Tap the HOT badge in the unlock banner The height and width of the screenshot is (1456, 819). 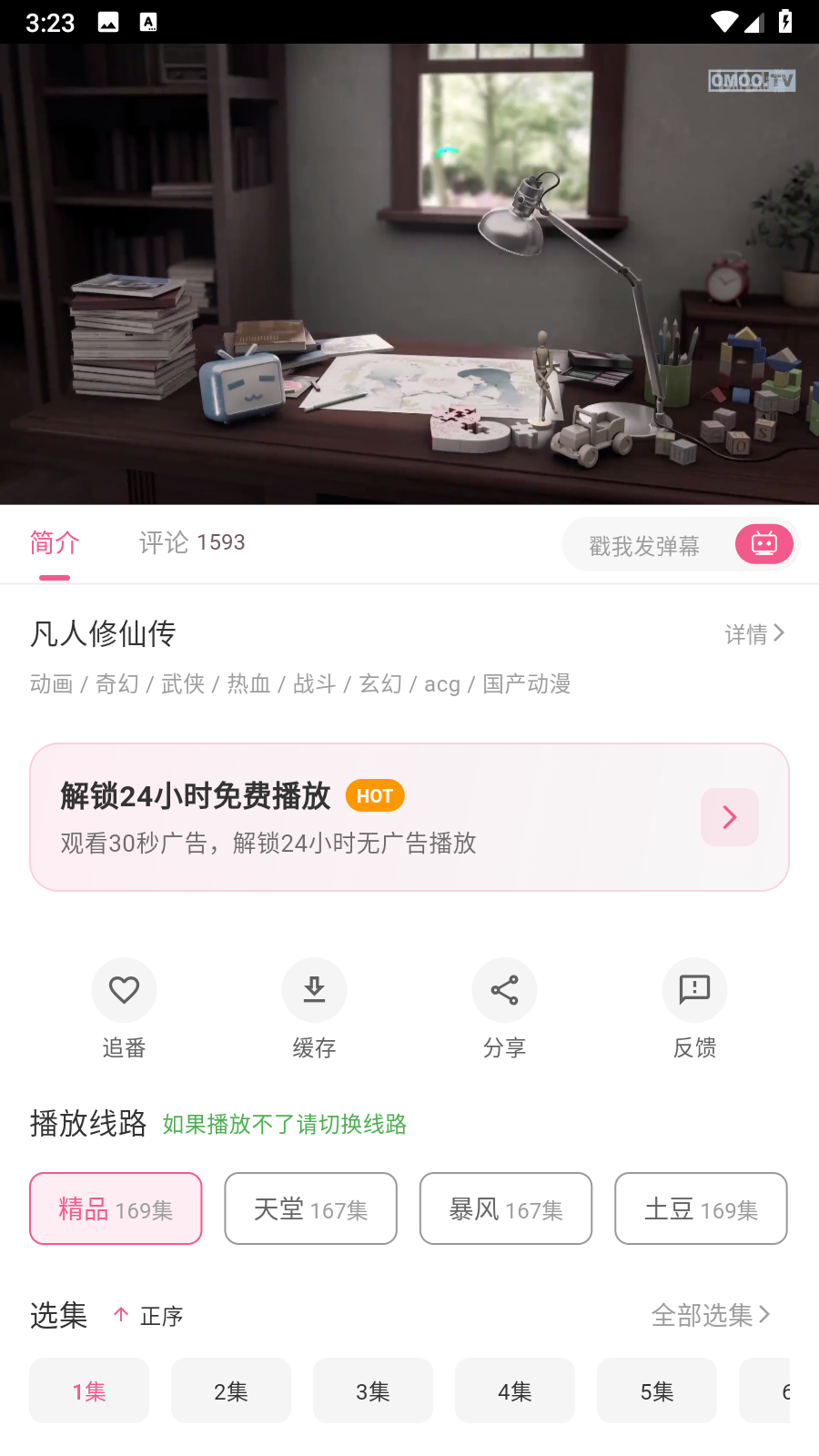(x=374, y=795)
